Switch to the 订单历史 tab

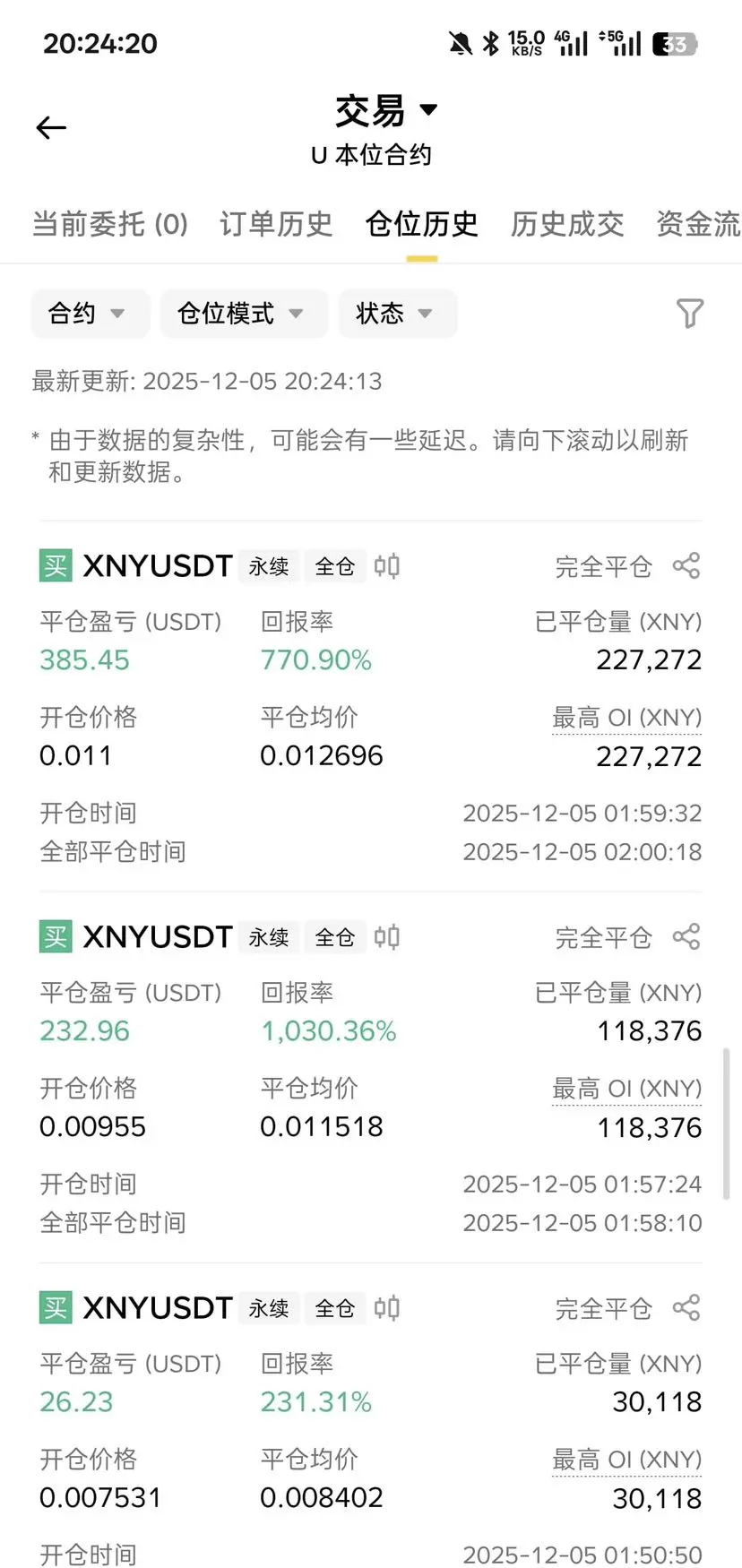point(276,224)
